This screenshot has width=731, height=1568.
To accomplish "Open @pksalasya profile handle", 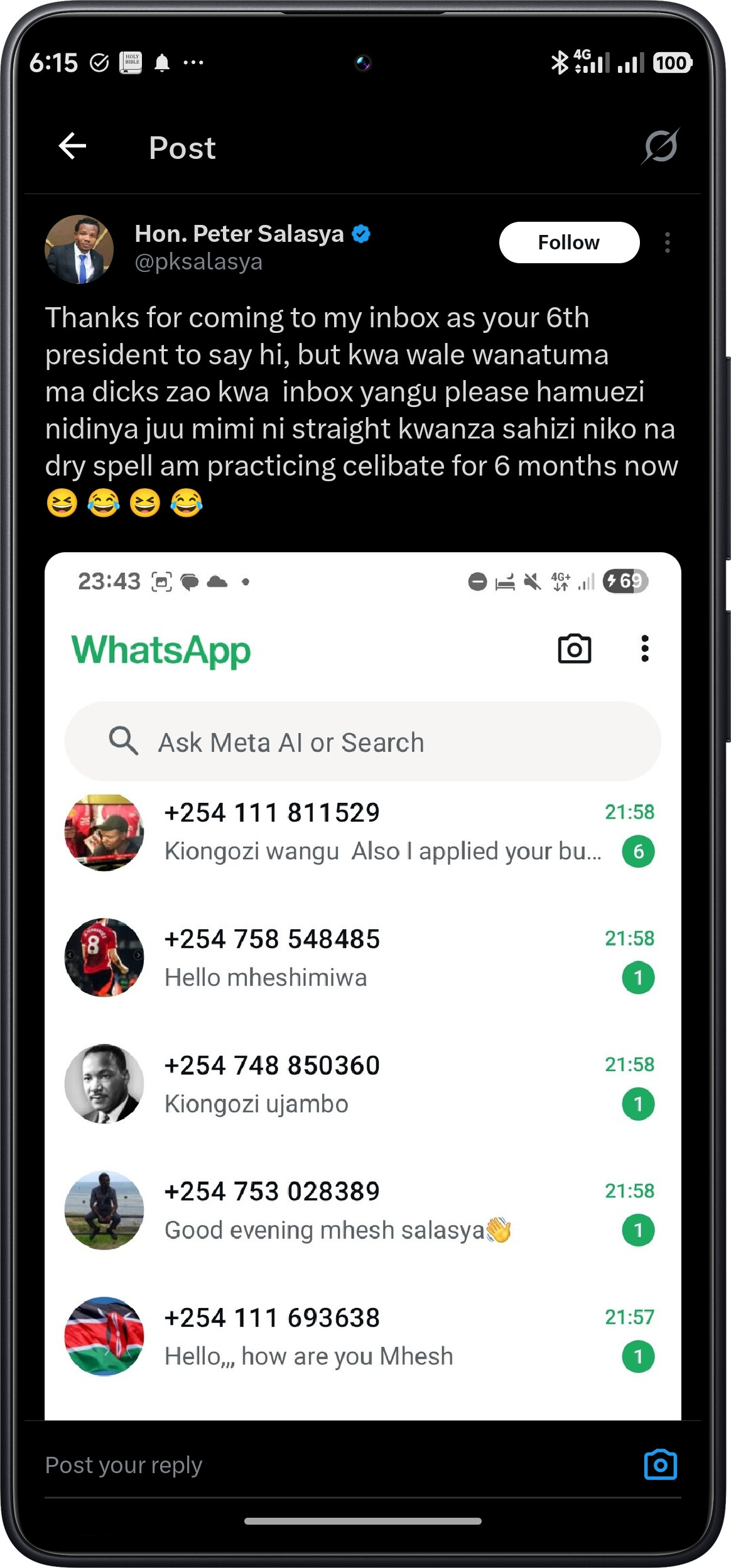I will click(x=198, y=262).
